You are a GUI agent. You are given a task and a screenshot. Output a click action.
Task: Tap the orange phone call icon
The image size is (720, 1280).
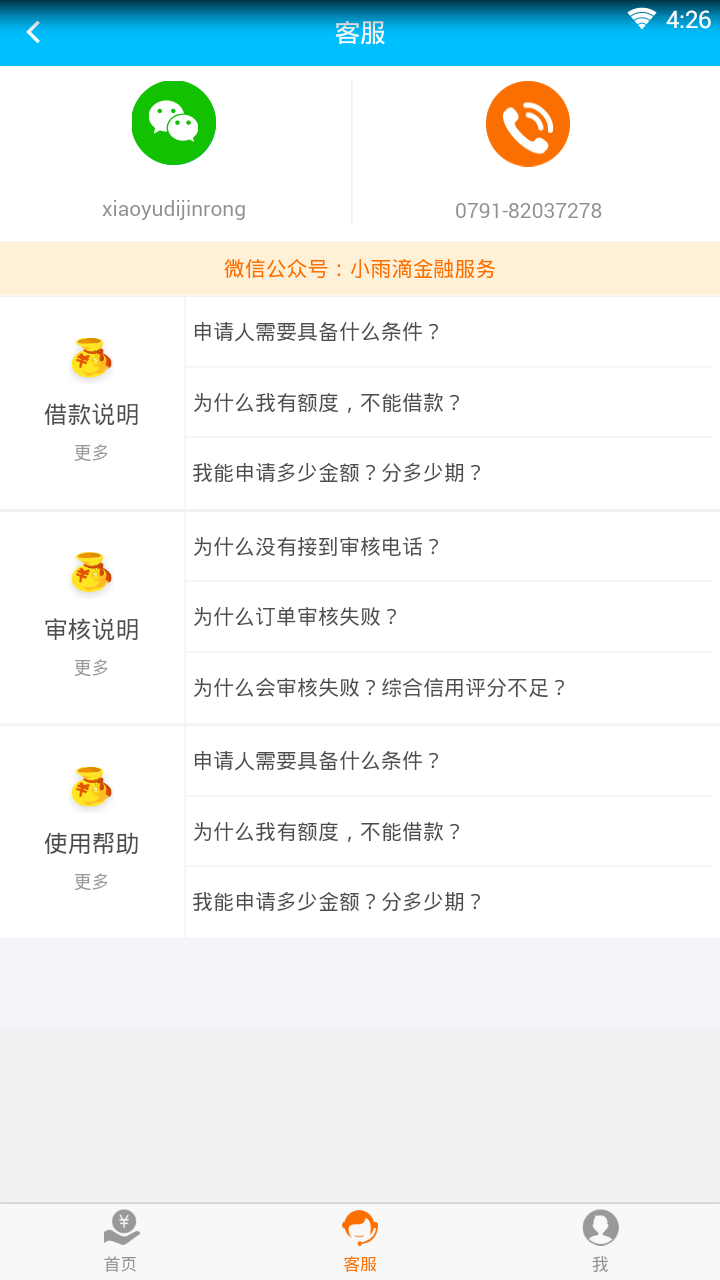pyautogui.click(x=527, y=122)
